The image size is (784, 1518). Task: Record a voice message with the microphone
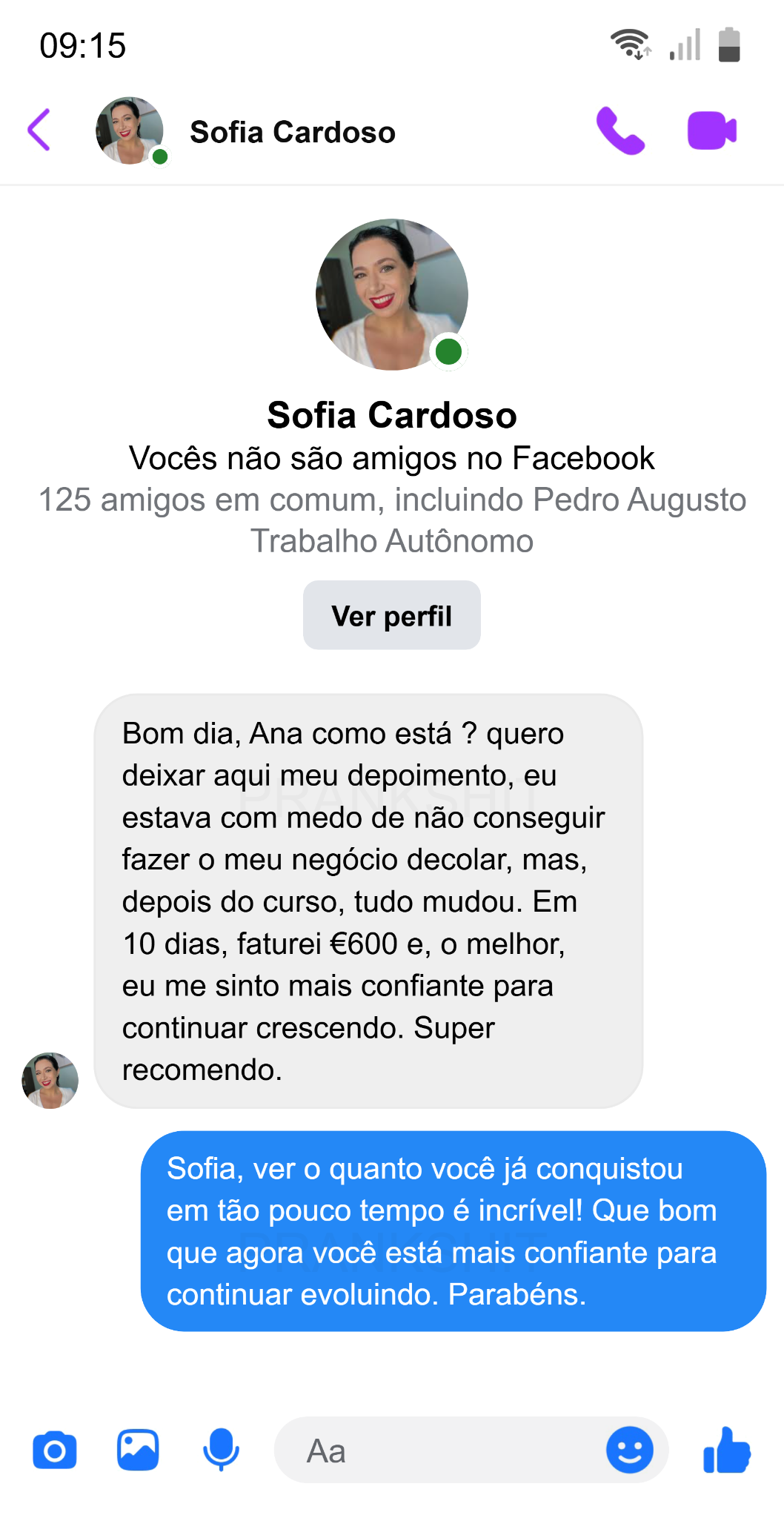pos(221,1450)
